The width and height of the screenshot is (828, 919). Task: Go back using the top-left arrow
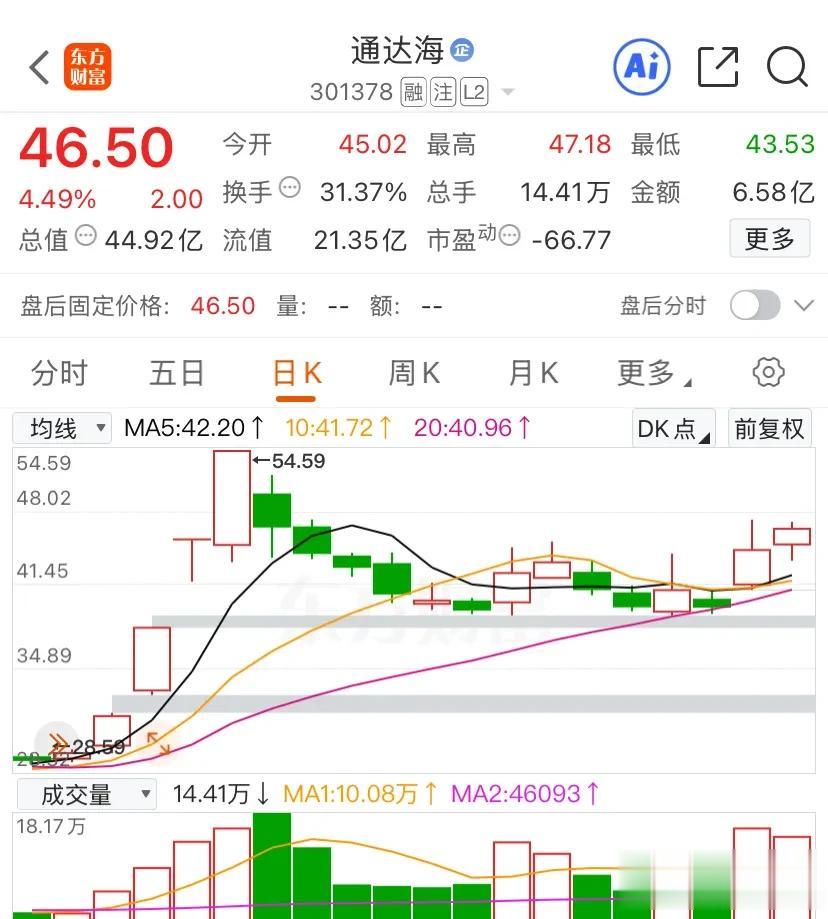click(x=39, y=67)
